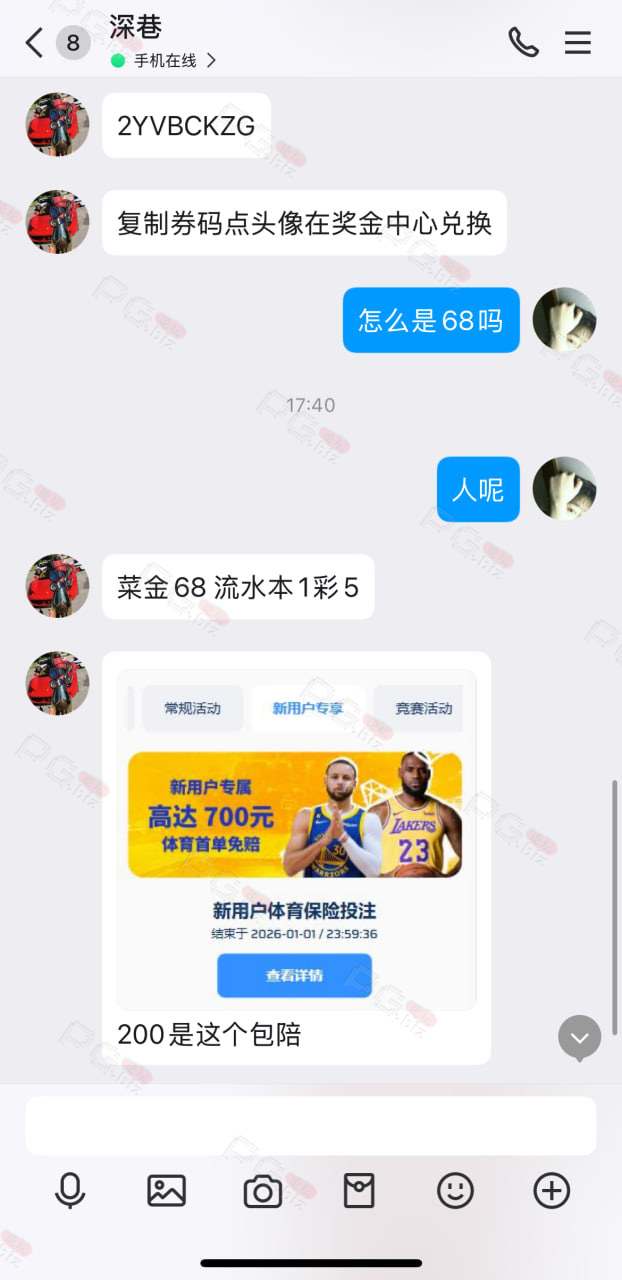The image size is (622, 1280).
Task: Go back to the chat list
Action: click(x=34, y=43)
